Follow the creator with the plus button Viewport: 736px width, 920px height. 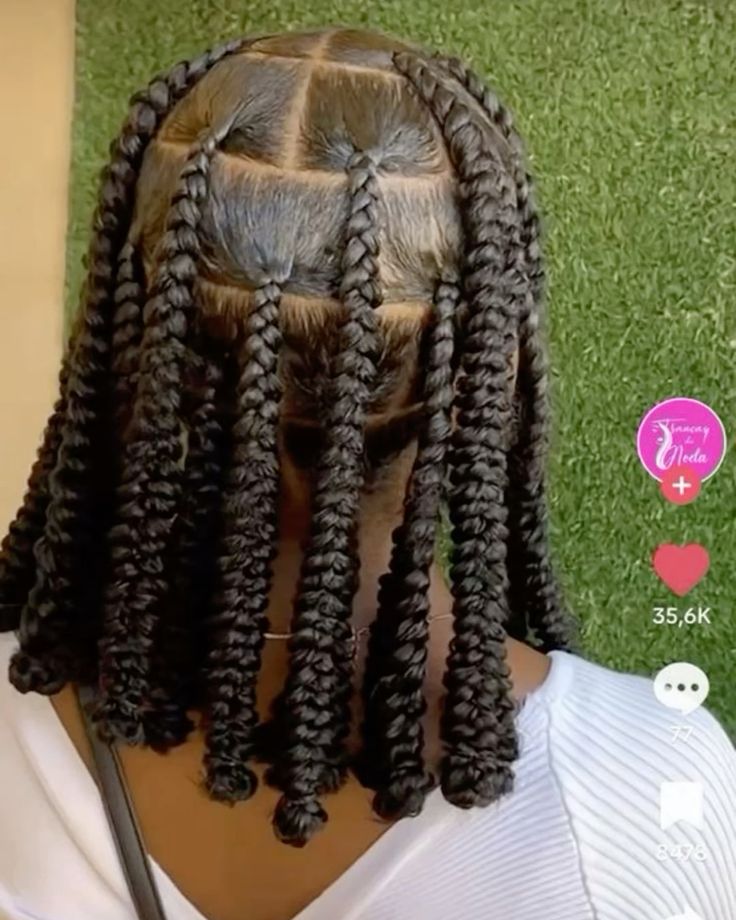[681, 486]
